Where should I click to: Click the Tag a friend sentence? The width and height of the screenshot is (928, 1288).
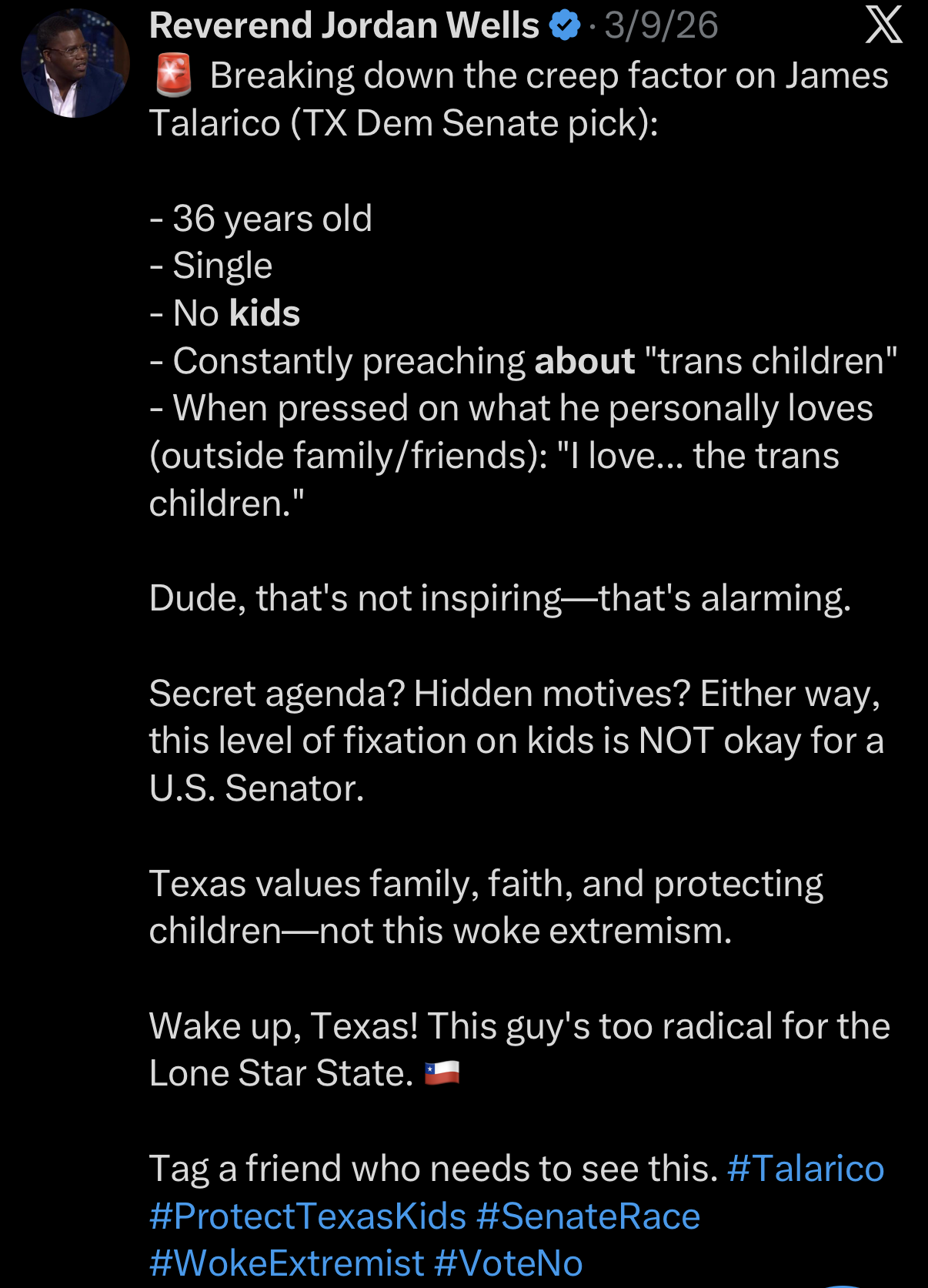tap(435, 1169)
